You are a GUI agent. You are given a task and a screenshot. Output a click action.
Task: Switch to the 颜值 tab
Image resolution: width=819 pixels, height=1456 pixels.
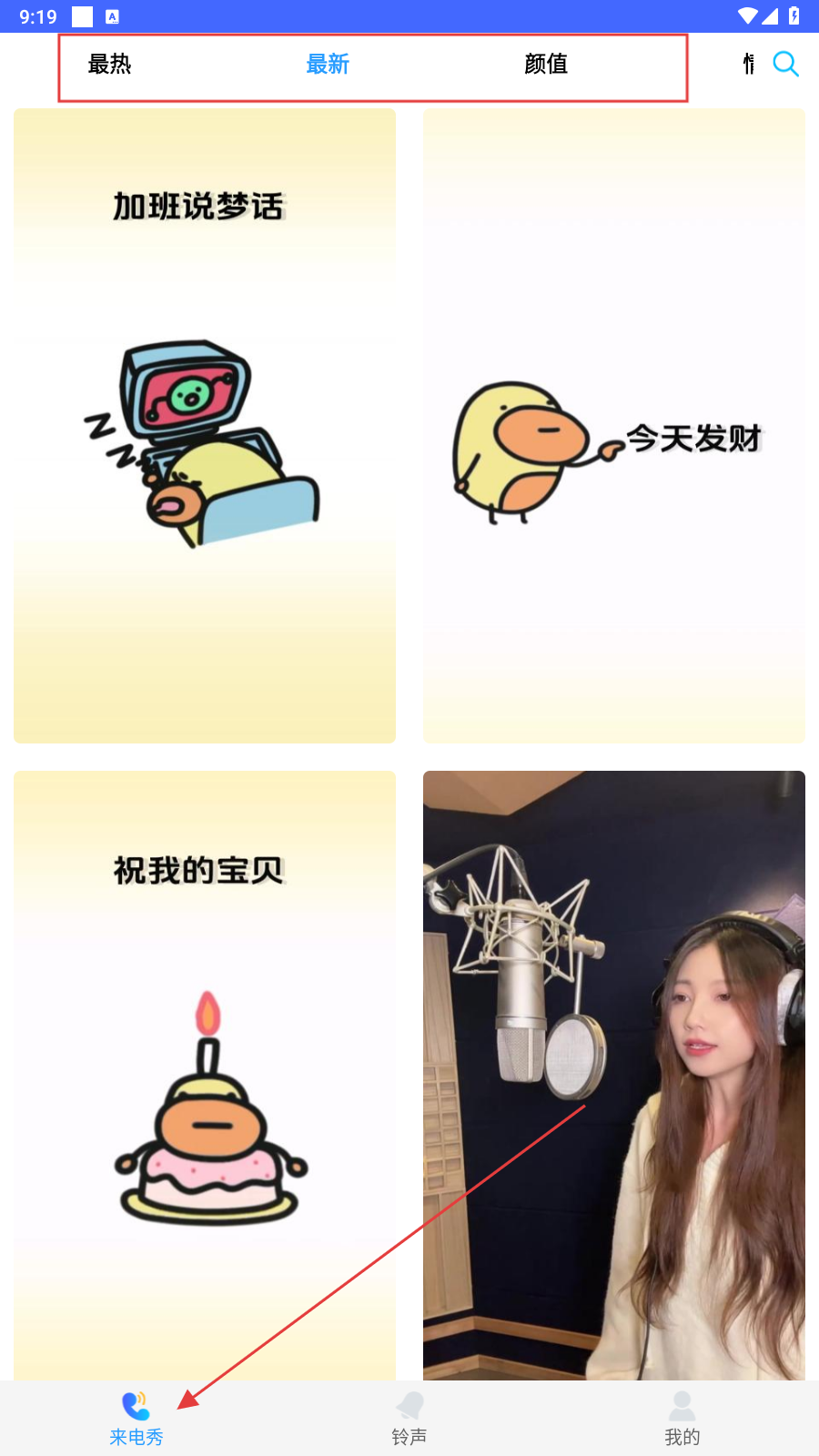click(x=546, y=64)
